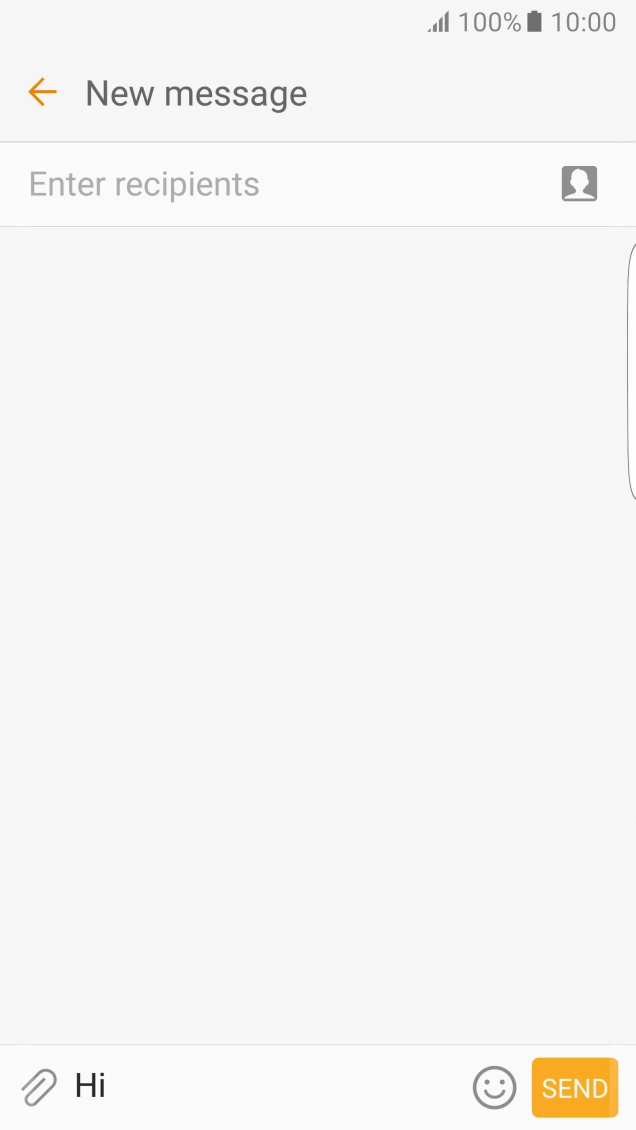The height and width of the screenshot is (1130, 636).
Task: Go back from New message
Action: pos(42,93)
